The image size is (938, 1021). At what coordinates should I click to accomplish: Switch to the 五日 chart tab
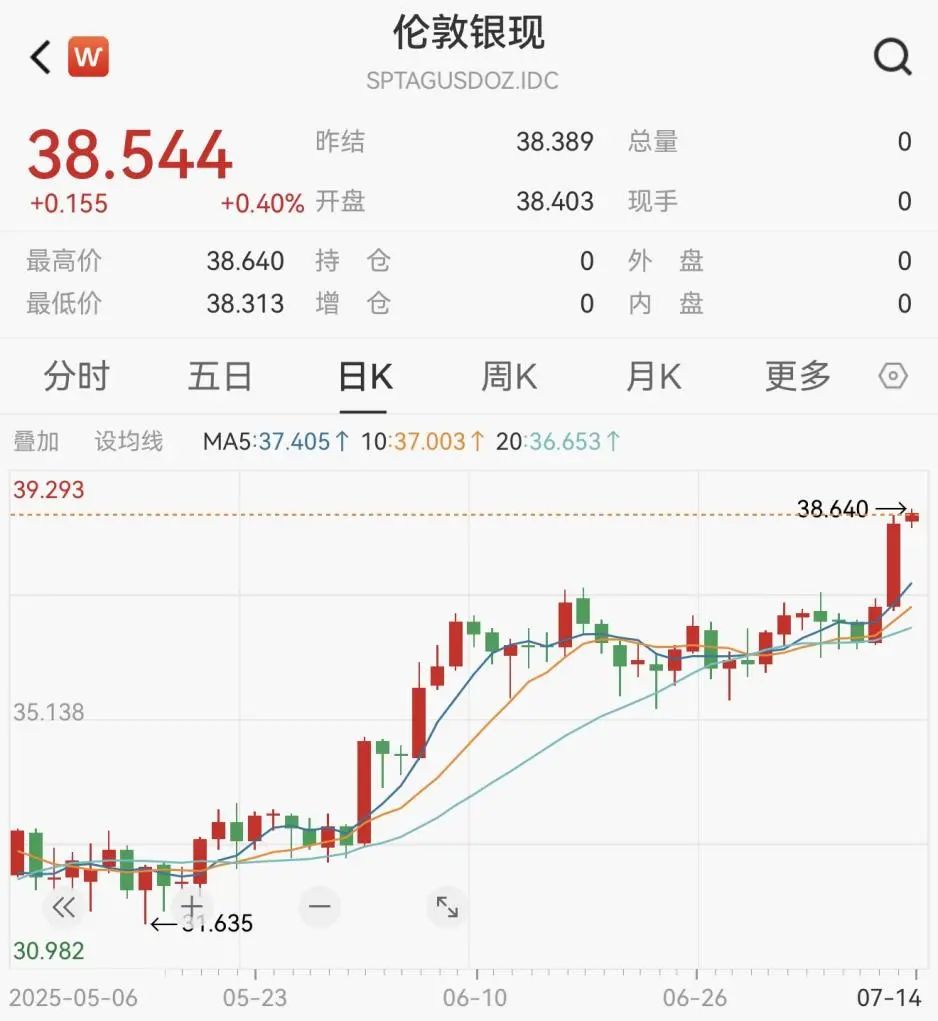point(220,376)
